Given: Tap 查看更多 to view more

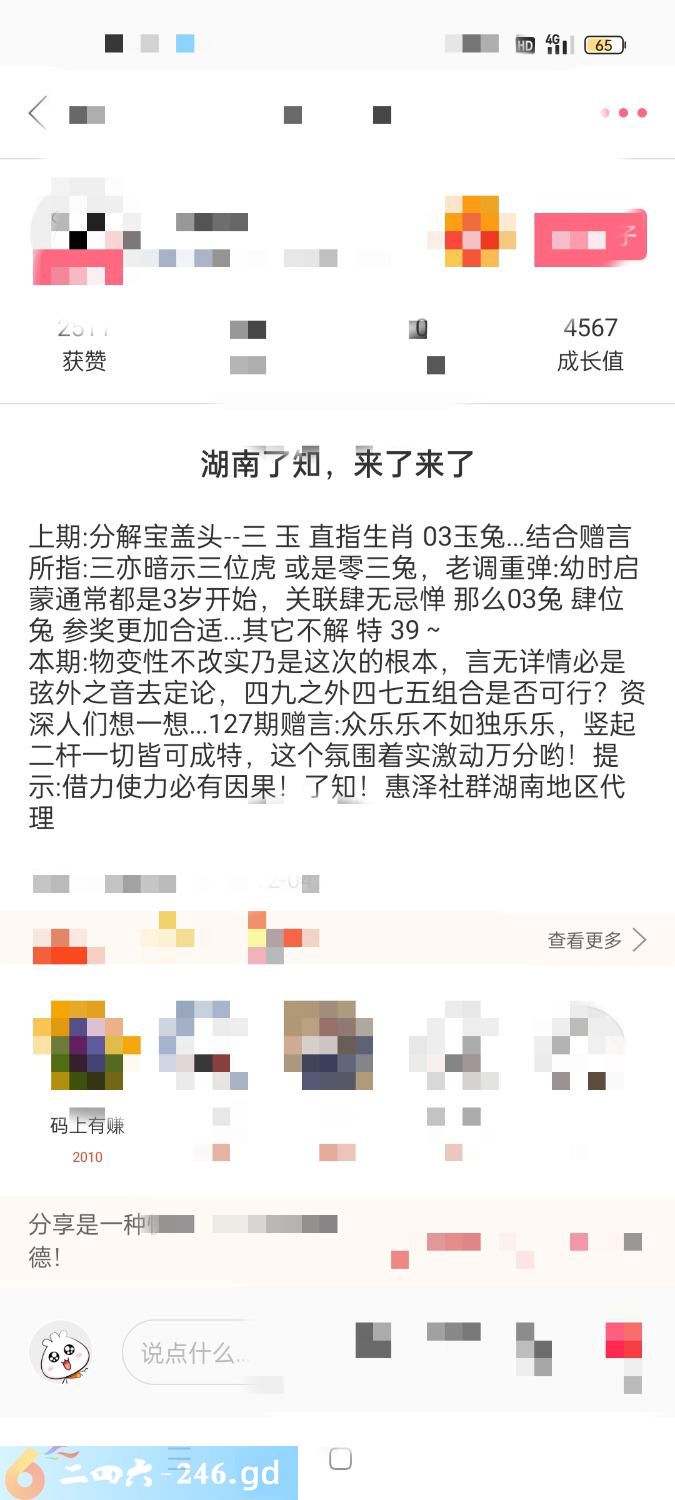Looking at the screenshot, I should [596, 940].
